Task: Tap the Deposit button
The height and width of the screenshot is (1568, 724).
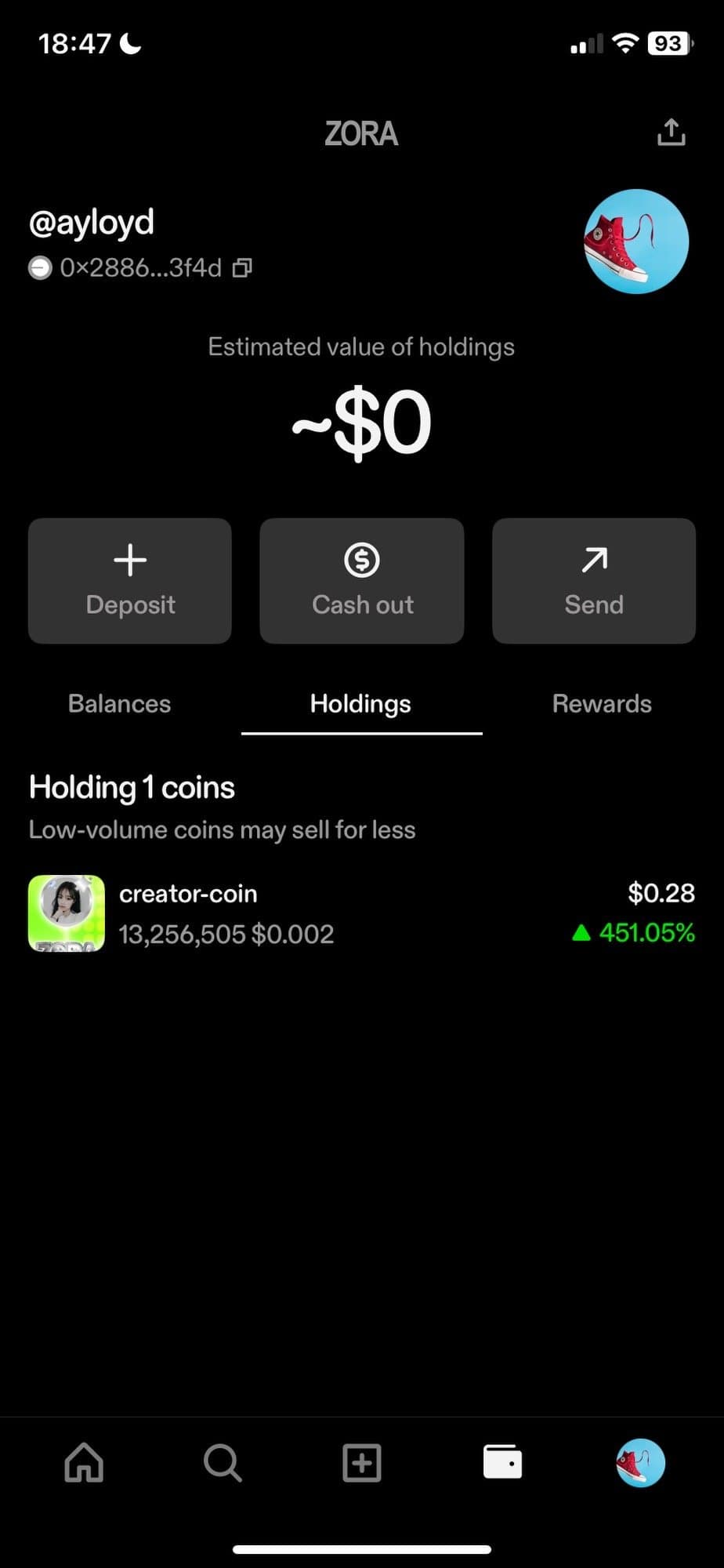Action: 130,581
